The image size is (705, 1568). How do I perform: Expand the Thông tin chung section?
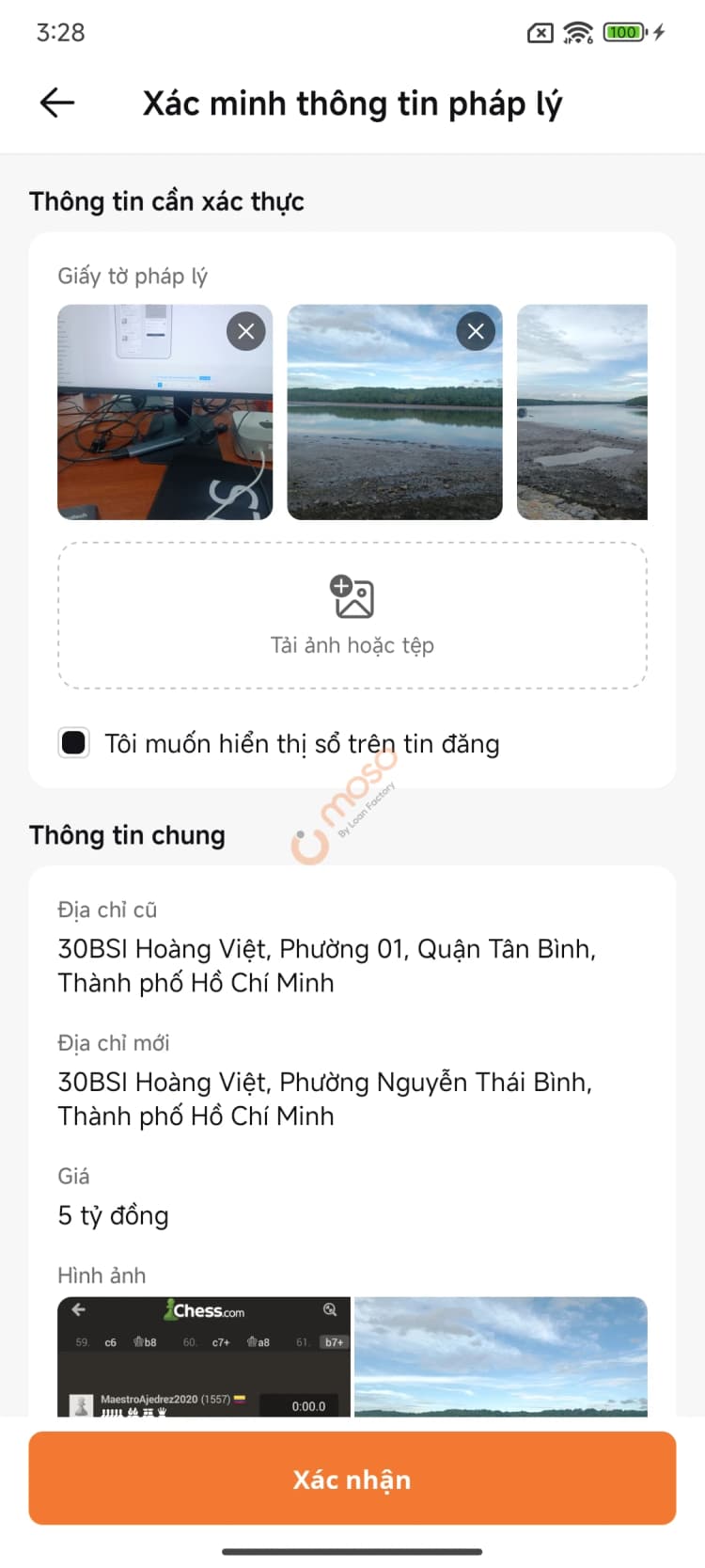tap(127, 835)
